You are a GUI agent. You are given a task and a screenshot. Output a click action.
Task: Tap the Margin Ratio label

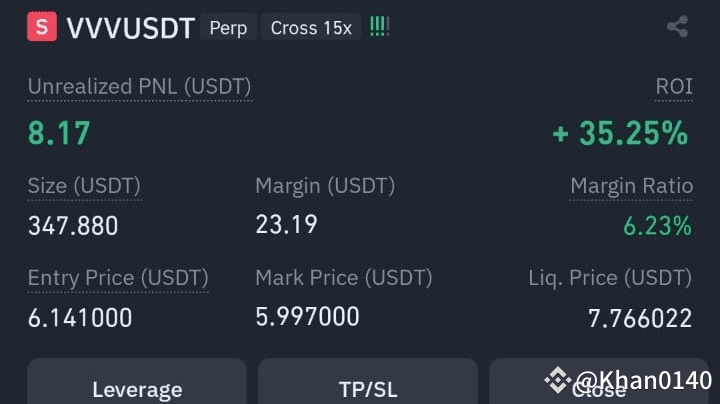pyautogui.click(x=631, y=186)
